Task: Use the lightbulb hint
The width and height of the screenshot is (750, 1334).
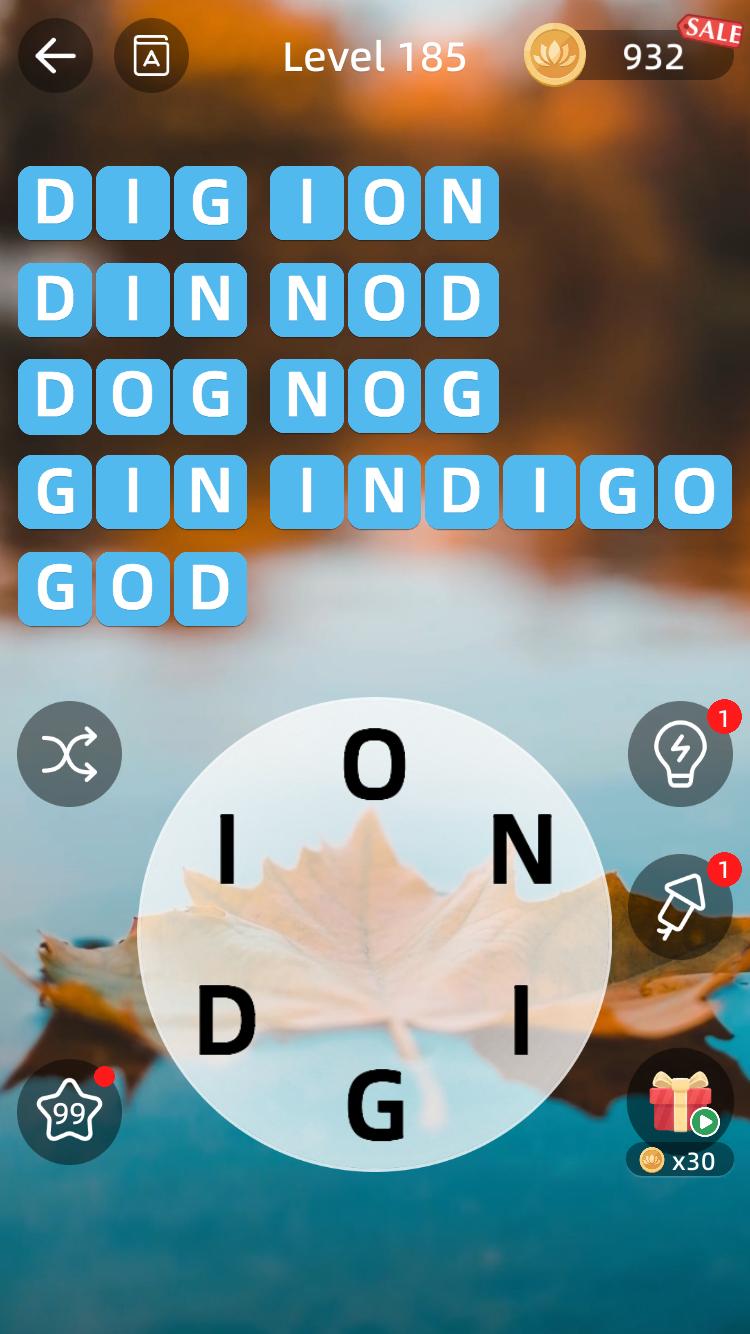Action: click(x=680, y=754)
